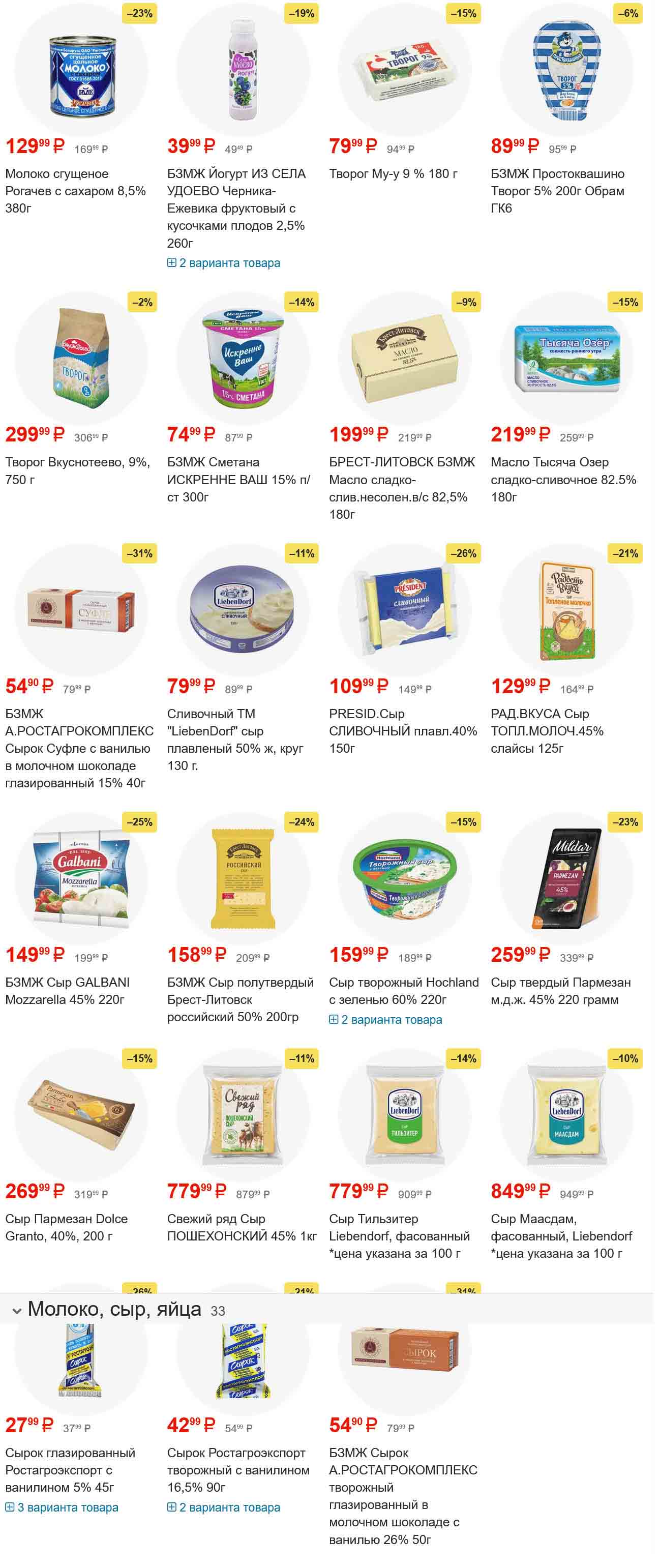View GALBANI Mozzarella 45% 220г
The image size is (660, 1568).
point(67,990)
